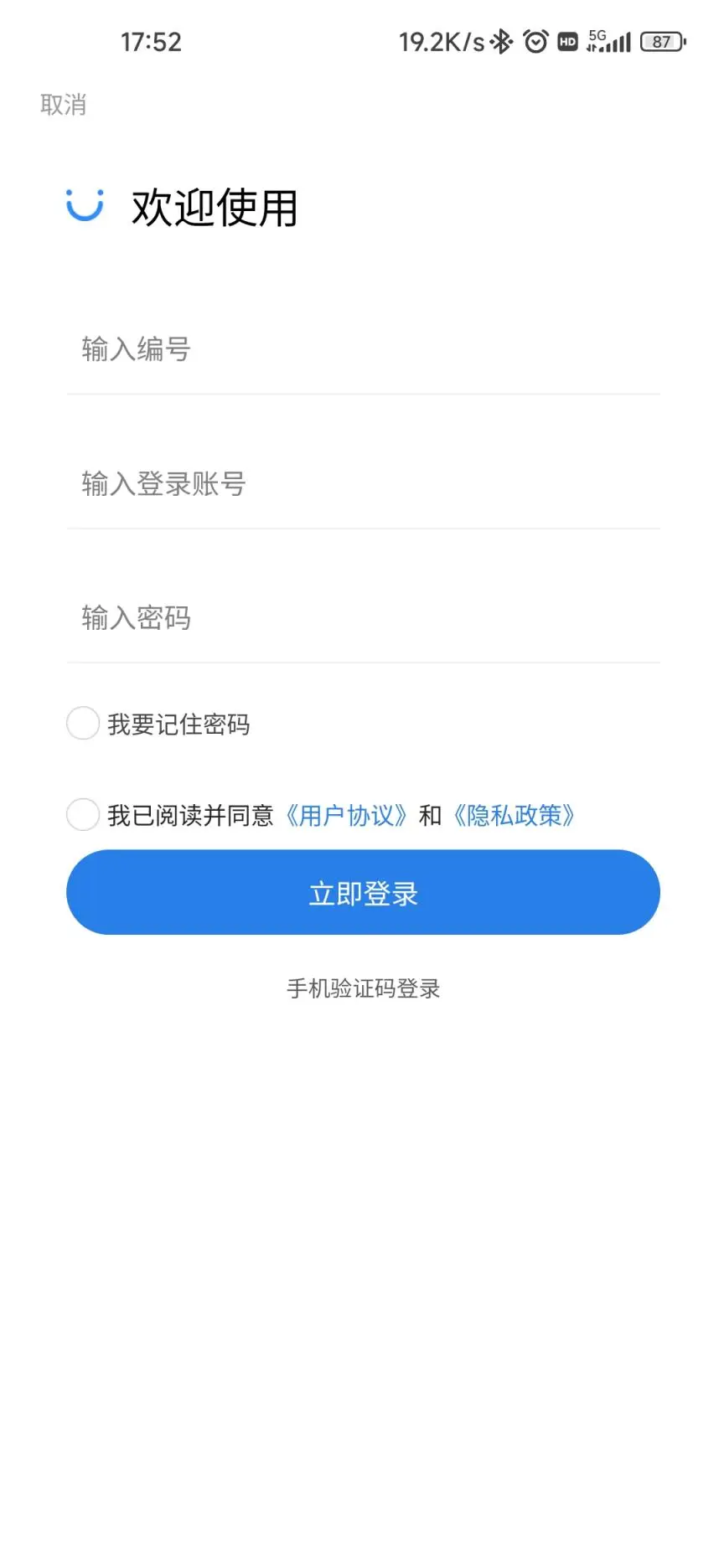Image resolution: width=724 pixels, height=1568 pixels.
Task: Click the HD indicator in the status bar
Action: (x=567, y=40)
